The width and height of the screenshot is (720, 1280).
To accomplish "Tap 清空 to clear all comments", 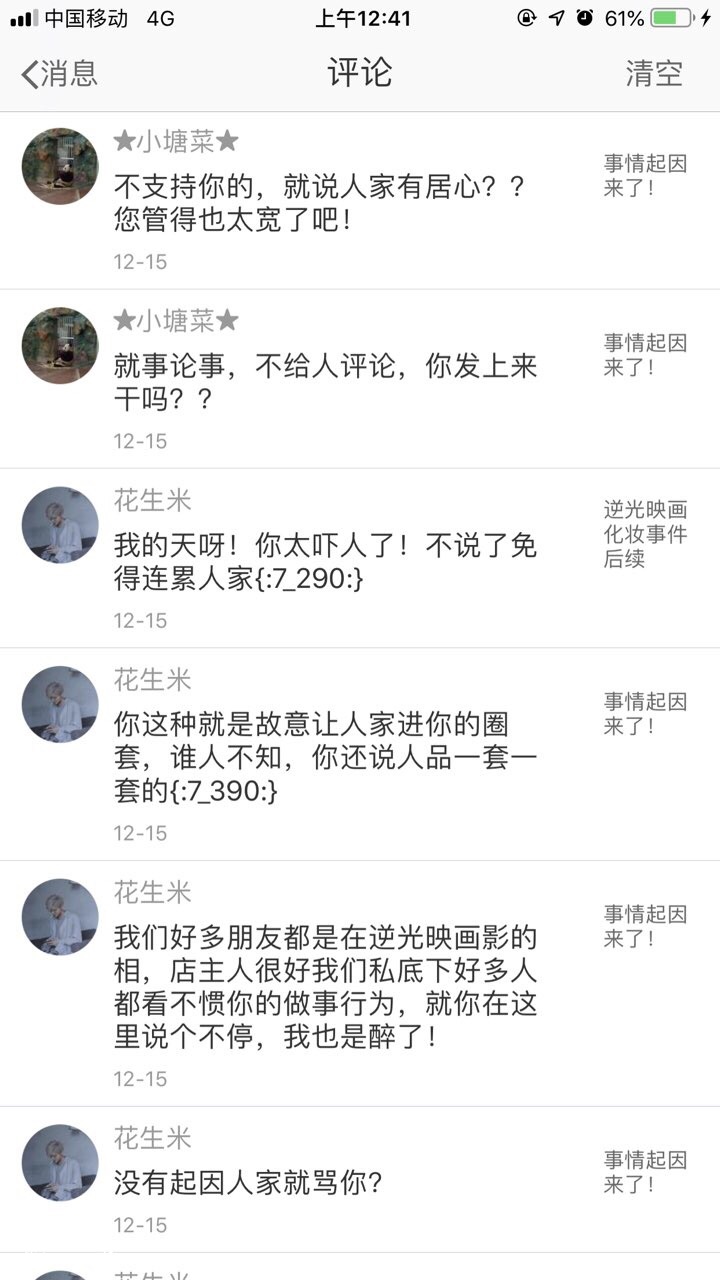I will point(654,73).
